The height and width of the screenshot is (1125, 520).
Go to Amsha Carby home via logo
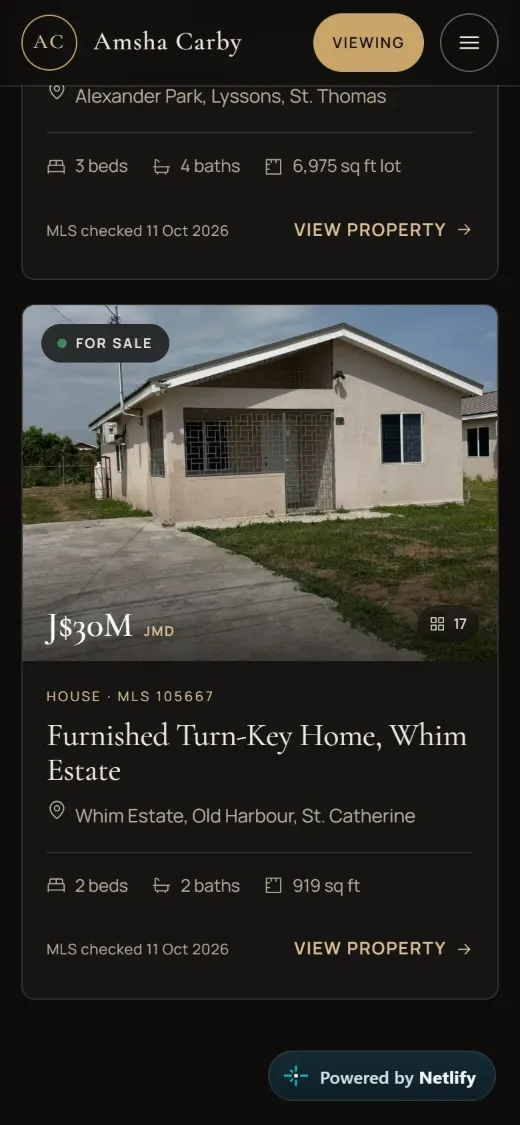click(131, 42)
